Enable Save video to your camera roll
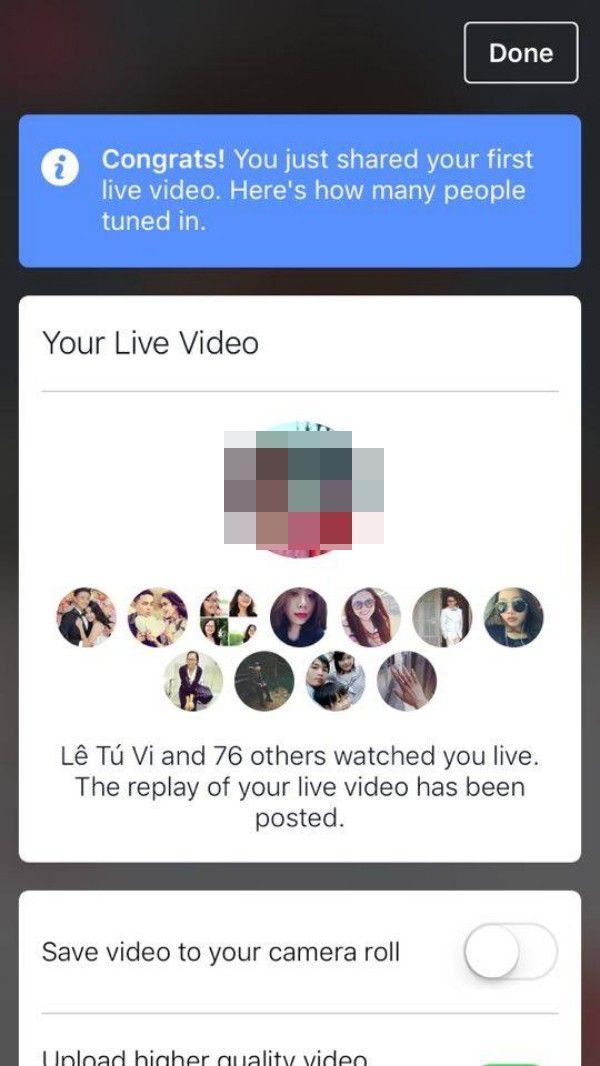This screenshot has height=1066, width=600. pyautogui.click(x=510, y=951)
